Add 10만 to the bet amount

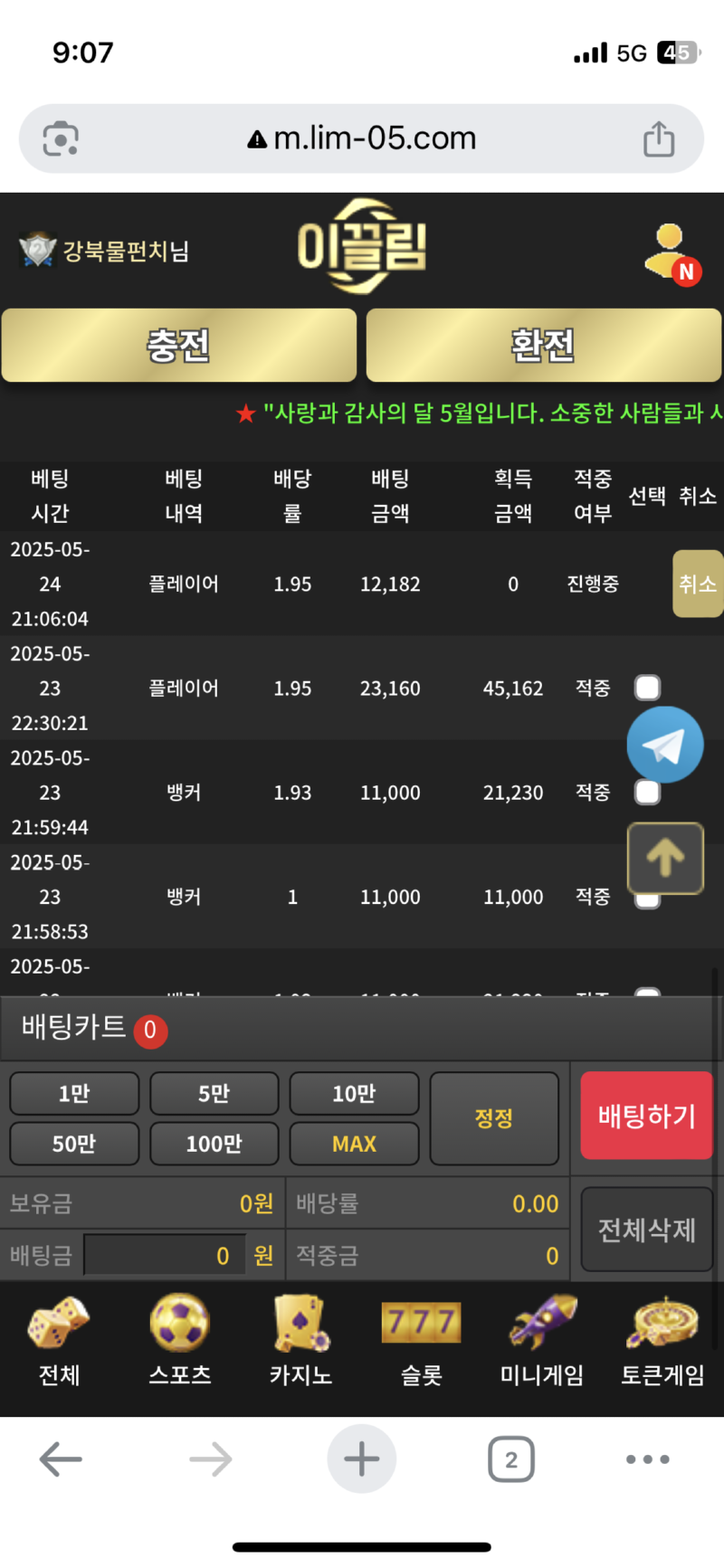pyautogui.click(x=354, y=1094)
